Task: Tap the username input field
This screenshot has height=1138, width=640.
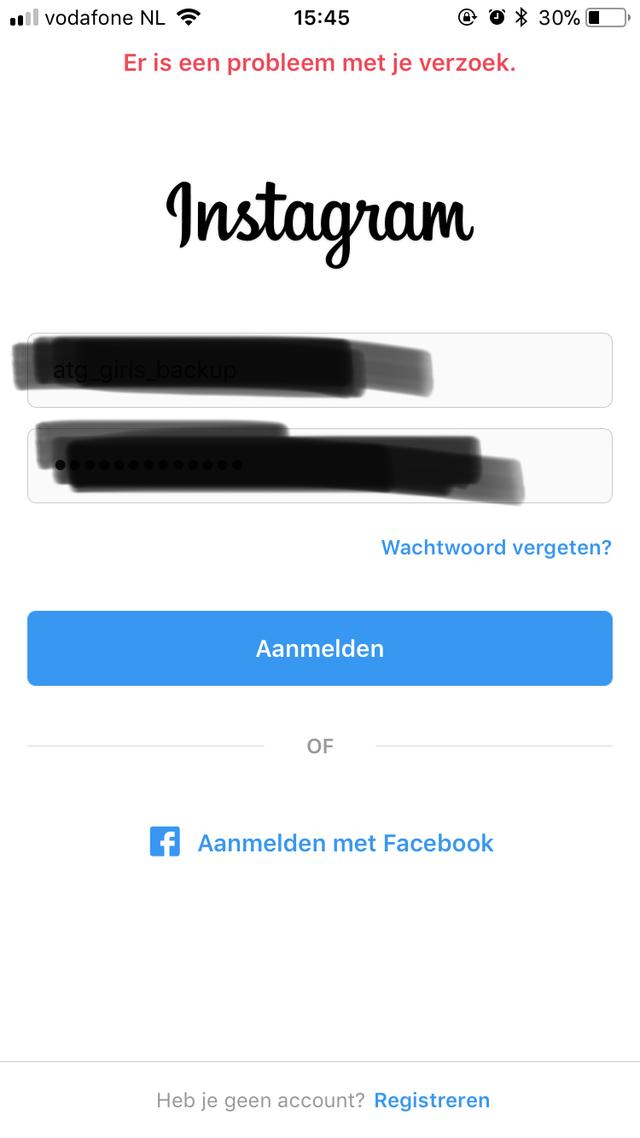Action: tap(319, 370)
